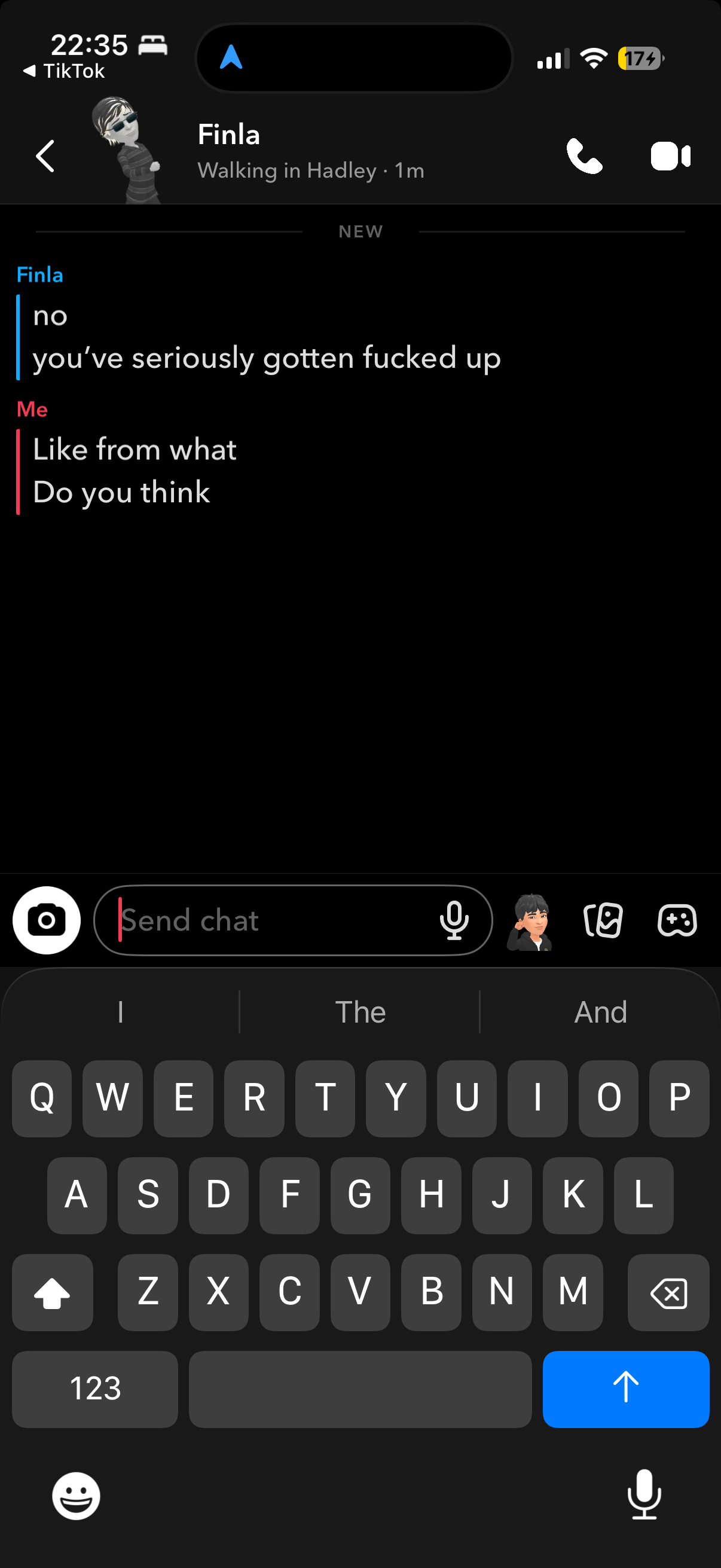Start a video call with Finla
Screen dimensions: 721x1568
pos(670,157)
